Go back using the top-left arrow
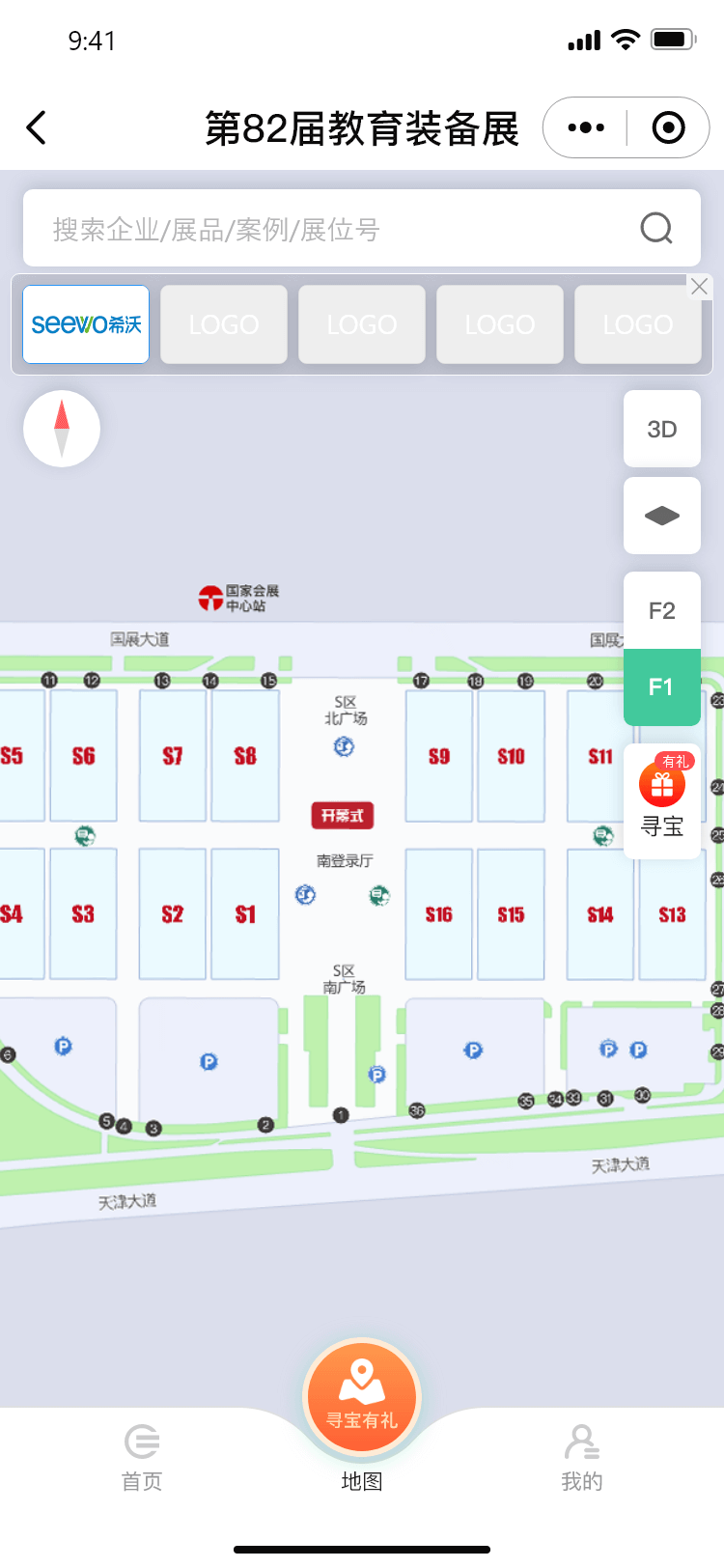This screenshot has height=1568, width=724. click(37, 127)
